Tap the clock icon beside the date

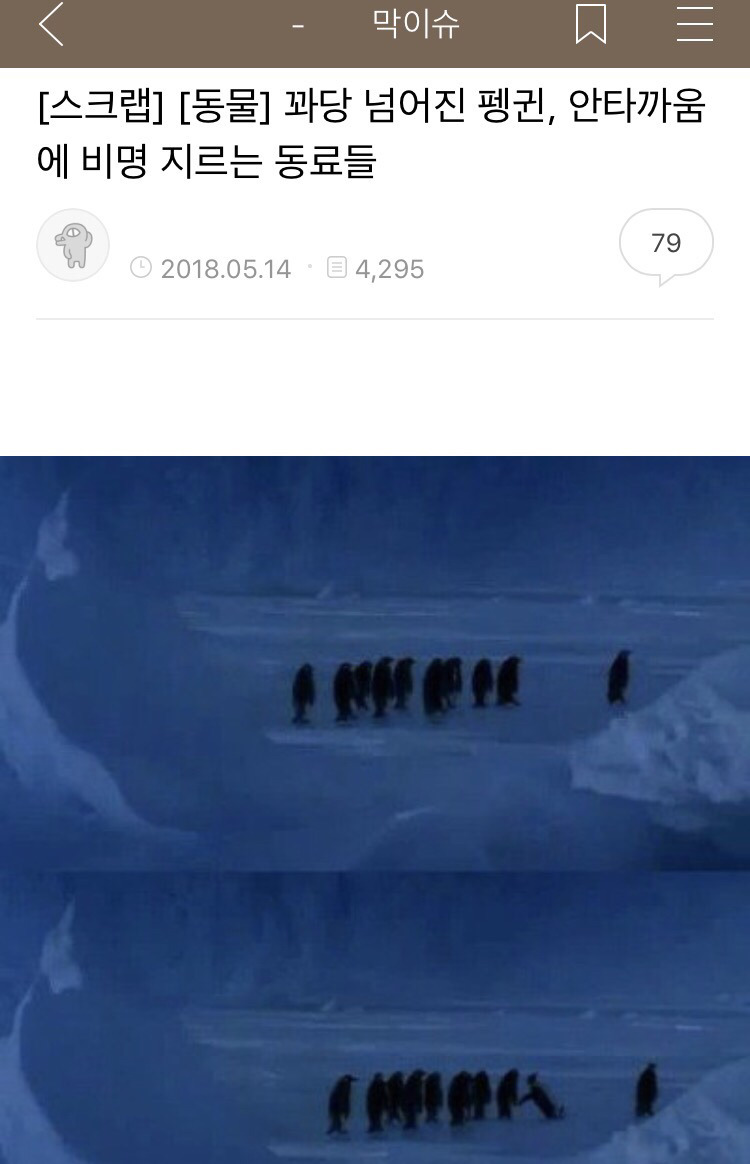click(x=143, y=269)
